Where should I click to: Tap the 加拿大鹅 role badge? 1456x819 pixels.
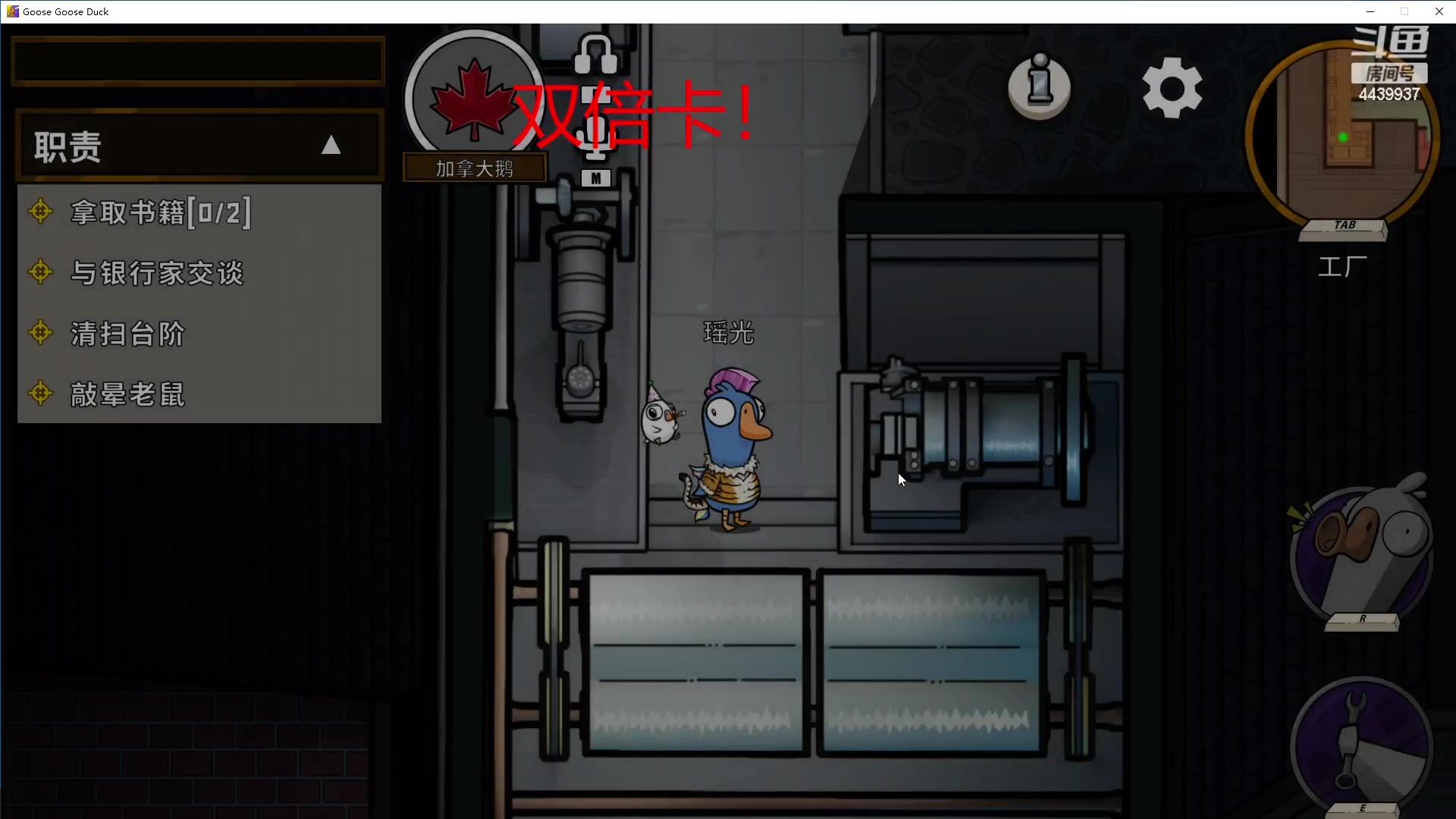pyautogui.click(x=475, y=106)
